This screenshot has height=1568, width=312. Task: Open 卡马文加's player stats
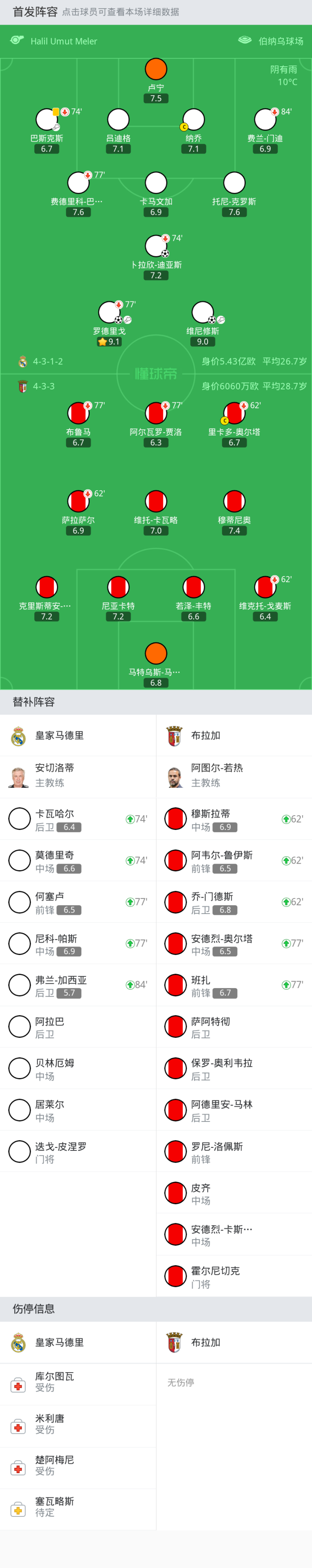point(156,183)
